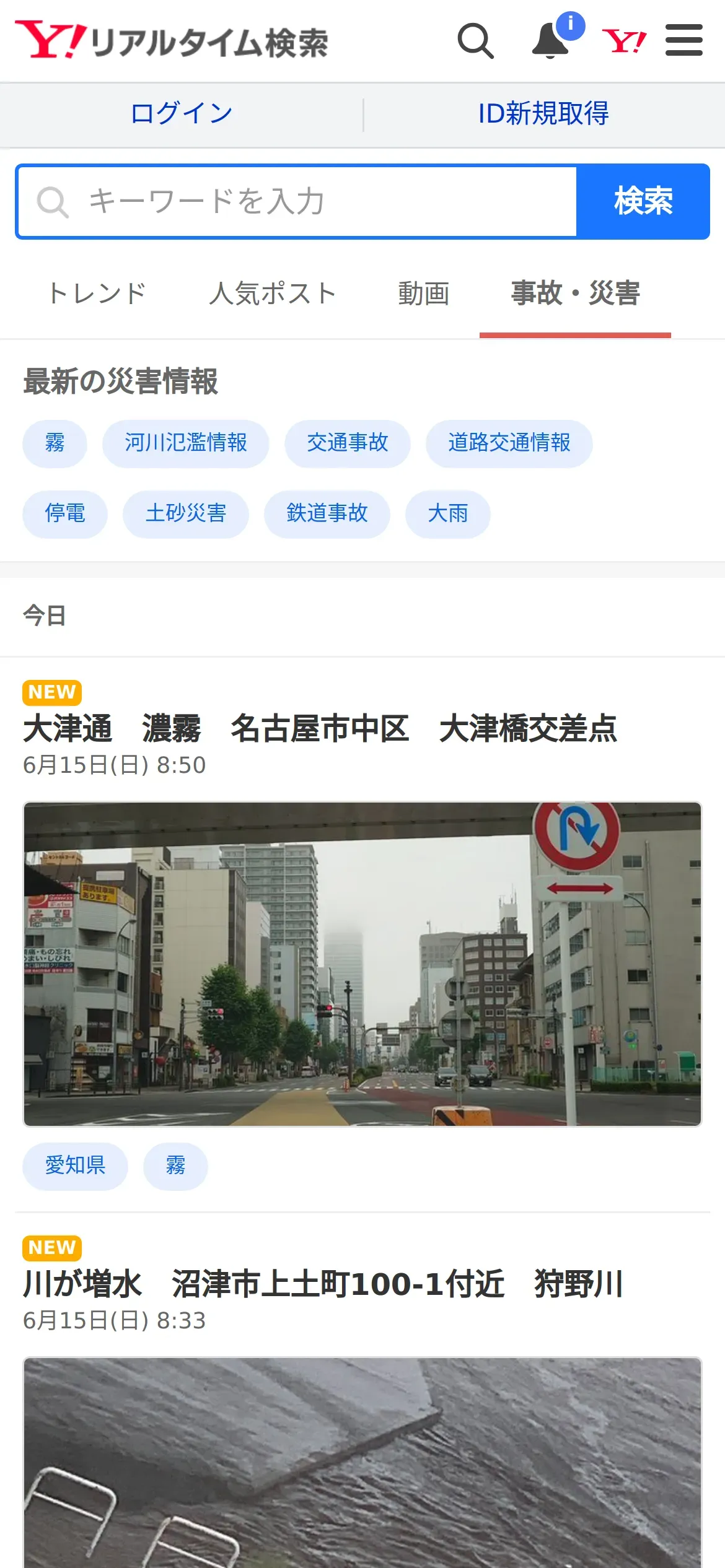
Task: Open the hamburger menu
Action: (x=683, y=41)
